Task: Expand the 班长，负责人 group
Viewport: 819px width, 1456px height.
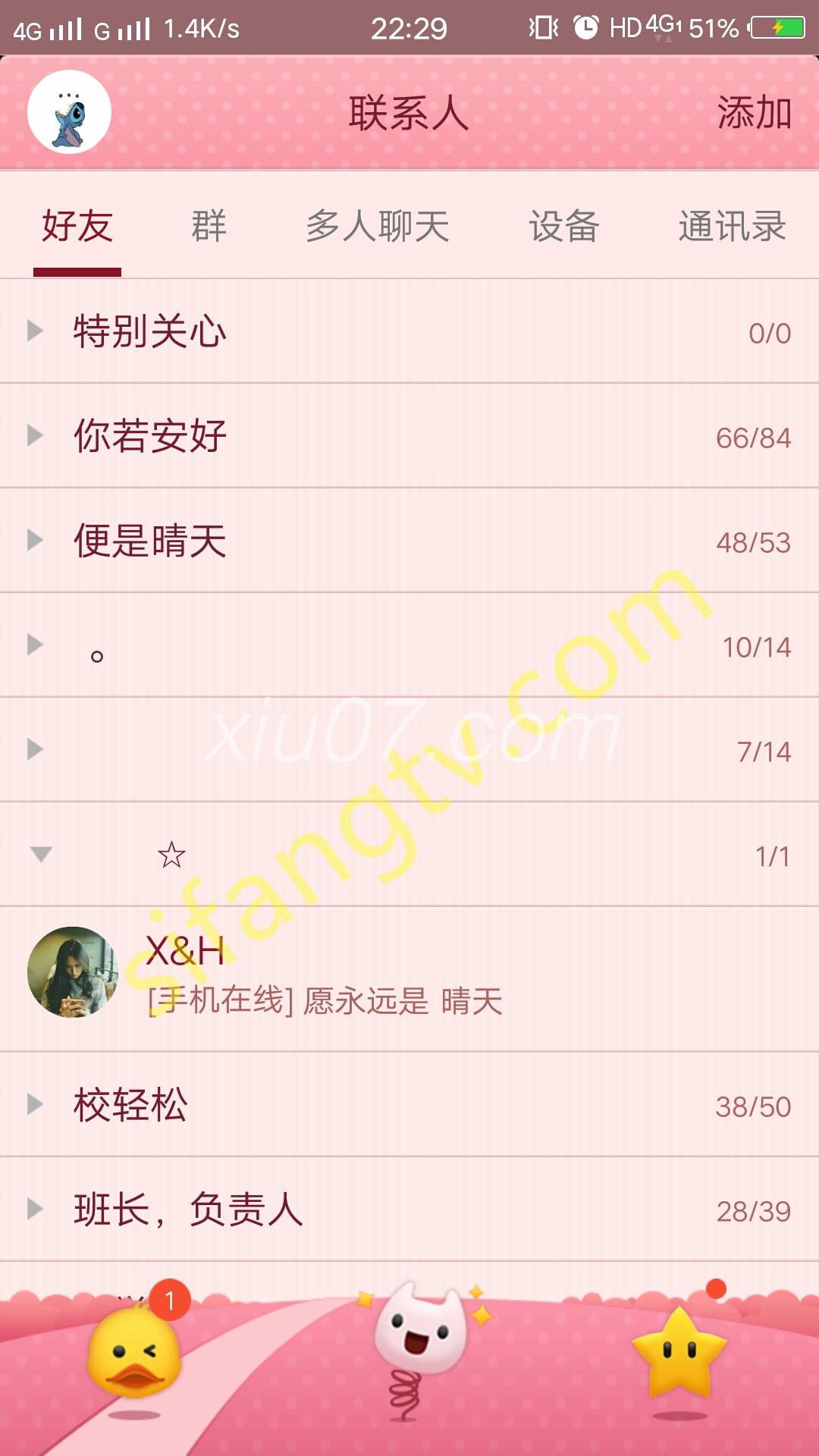Action: (x=409, y=1210)
